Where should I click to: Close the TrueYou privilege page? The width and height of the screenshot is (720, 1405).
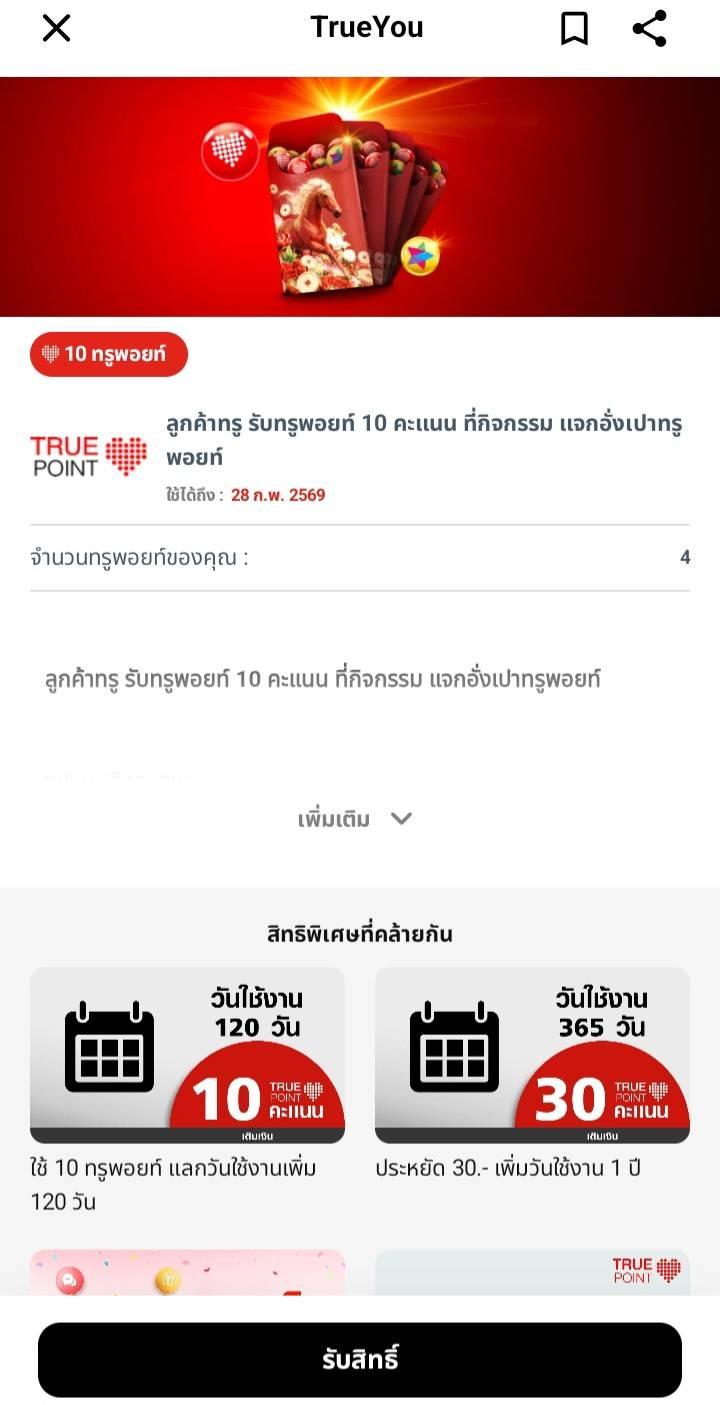(x=57, y=29)
